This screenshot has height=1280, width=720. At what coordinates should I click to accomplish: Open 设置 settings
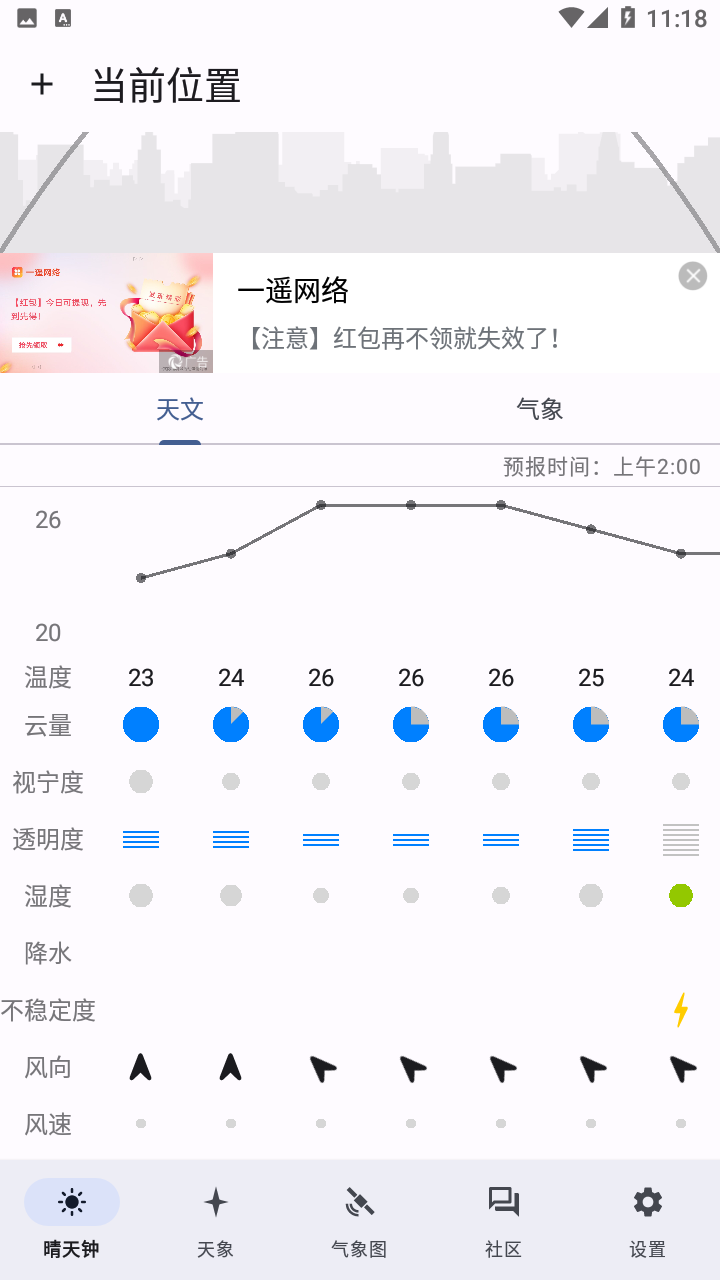tap(647, 1218)
